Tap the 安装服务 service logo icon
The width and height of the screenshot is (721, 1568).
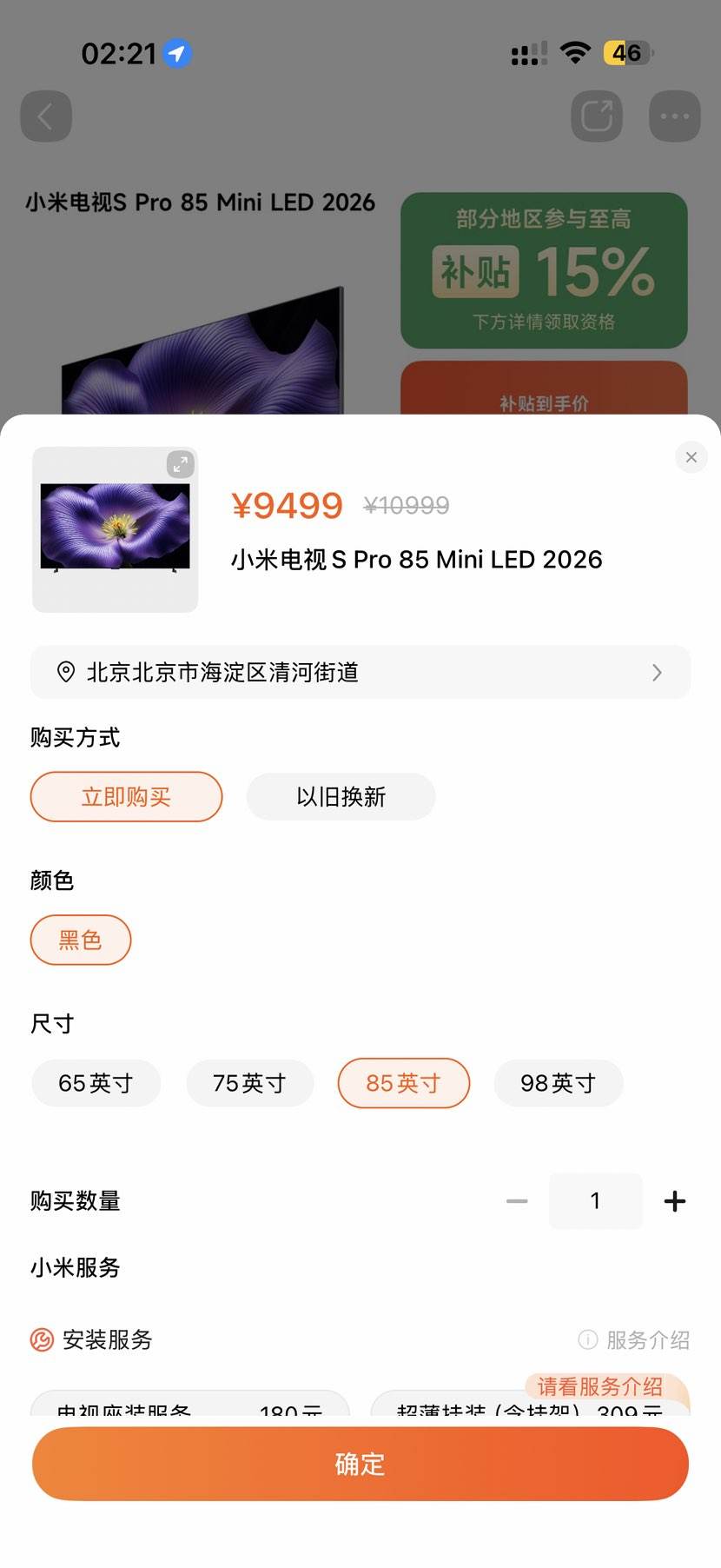(x=38, y=1339)
